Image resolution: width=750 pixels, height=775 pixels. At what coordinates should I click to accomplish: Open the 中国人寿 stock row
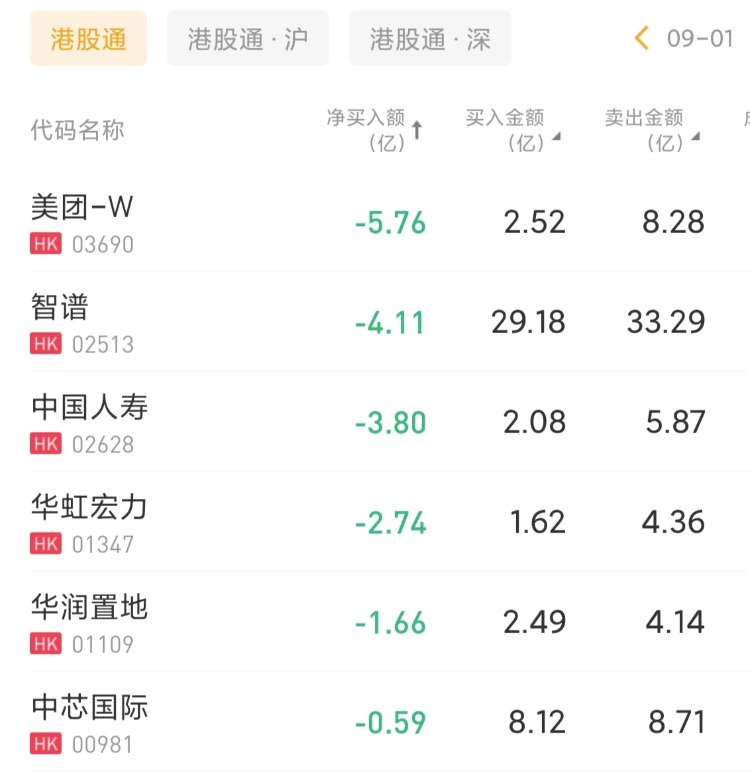(390, 422)
